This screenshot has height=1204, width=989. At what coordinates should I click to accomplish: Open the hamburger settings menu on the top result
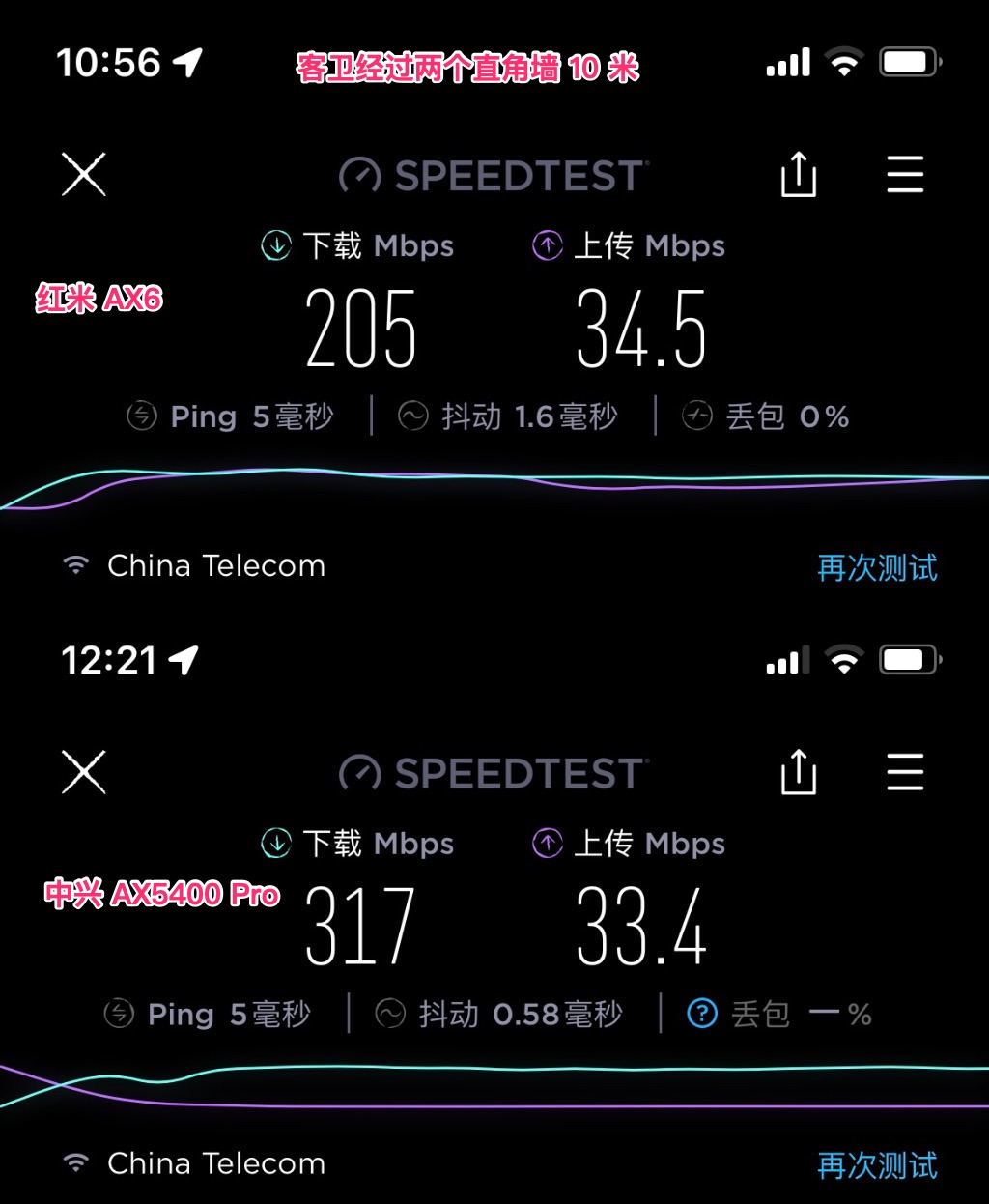[x=904, y=175]
